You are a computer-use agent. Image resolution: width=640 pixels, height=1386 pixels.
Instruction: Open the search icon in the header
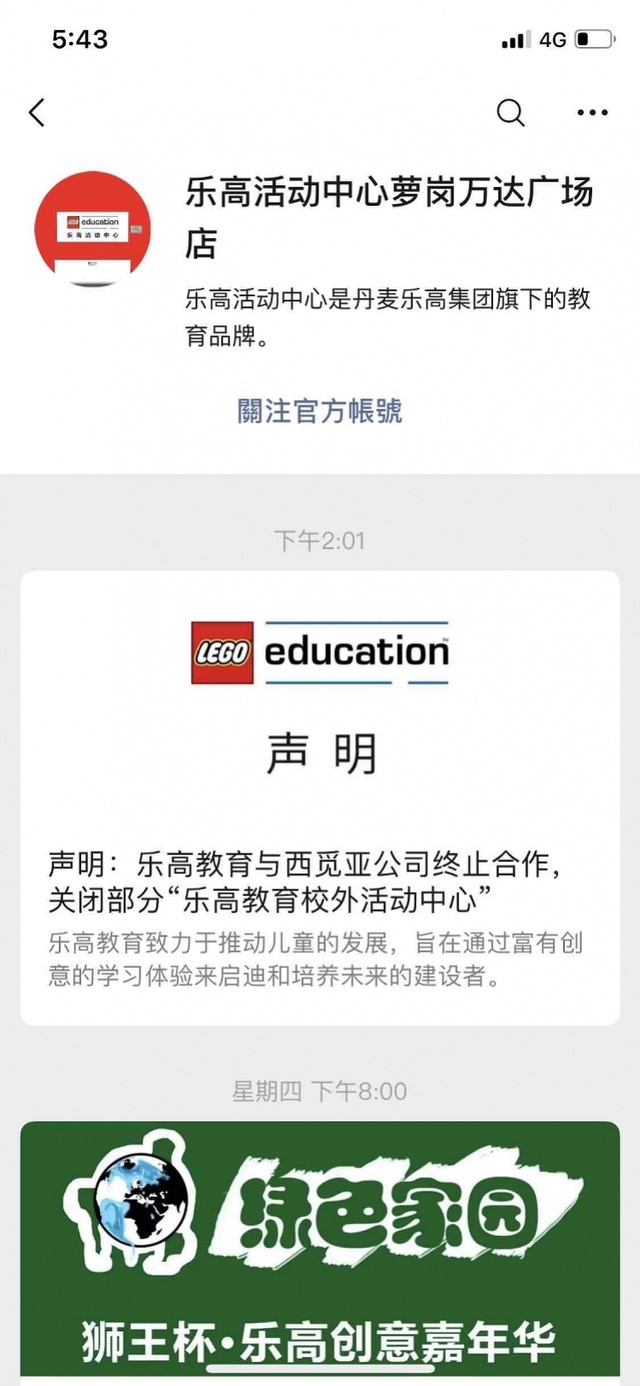[510, 113]
